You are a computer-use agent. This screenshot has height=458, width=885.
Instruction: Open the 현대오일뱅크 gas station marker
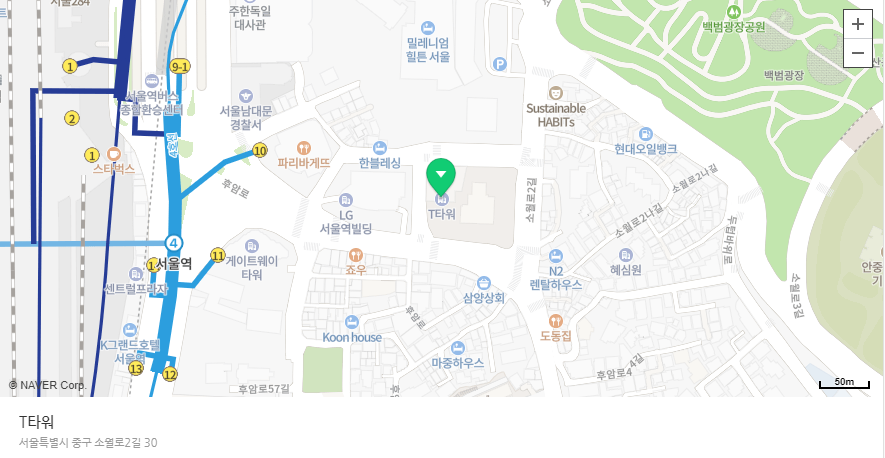pyautogui.click(x=646, y=133)
